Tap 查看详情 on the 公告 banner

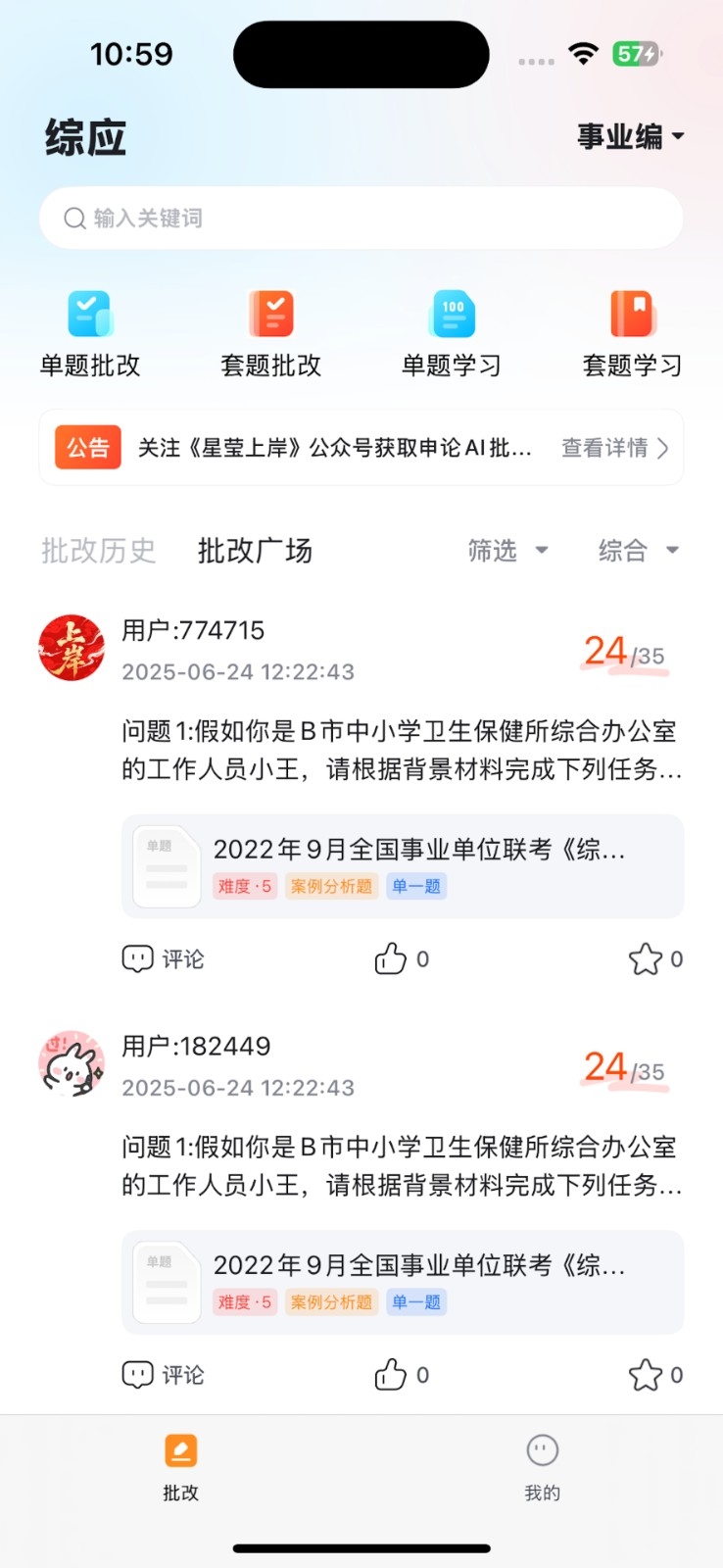[614, 448]
